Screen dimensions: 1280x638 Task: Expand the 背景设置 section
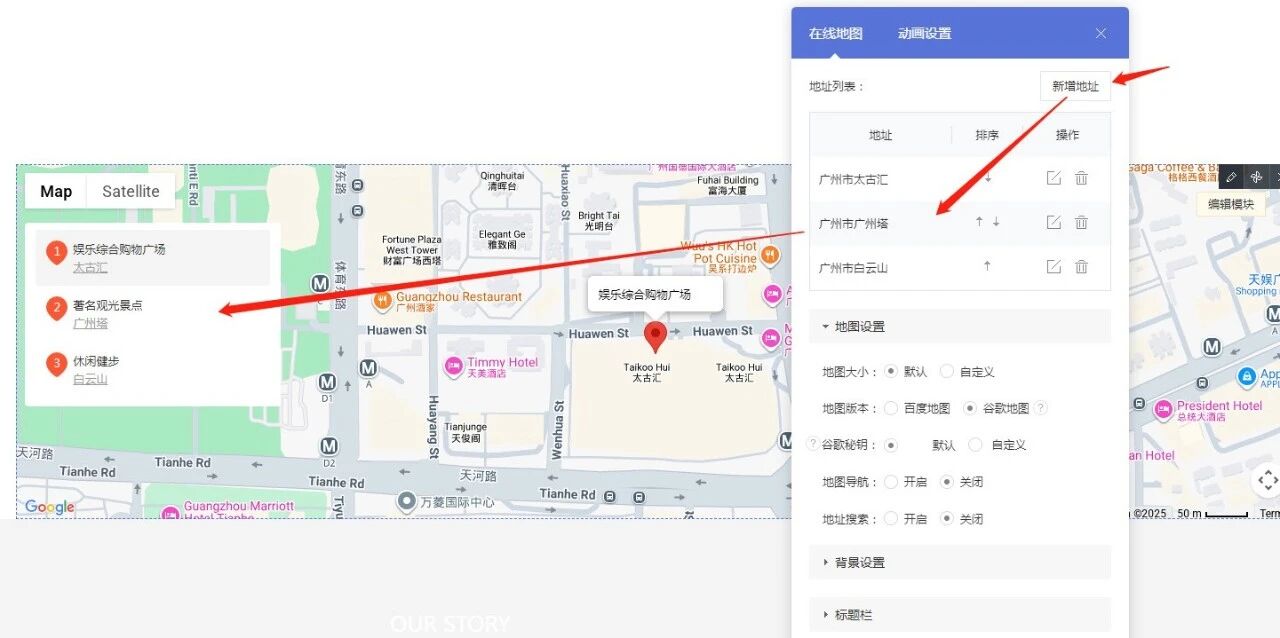tap(859, 562)
